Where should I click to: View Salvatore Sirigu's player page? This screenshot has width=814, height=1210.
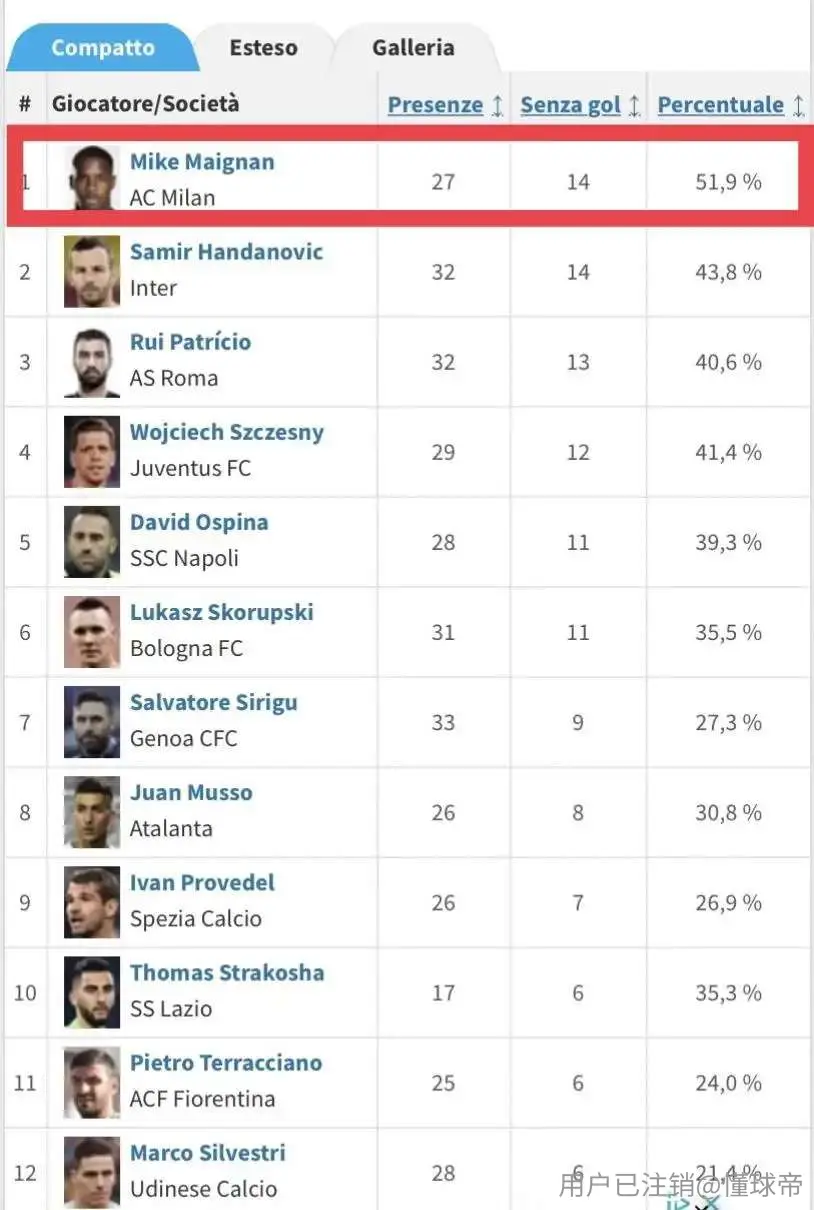[214, 702]
